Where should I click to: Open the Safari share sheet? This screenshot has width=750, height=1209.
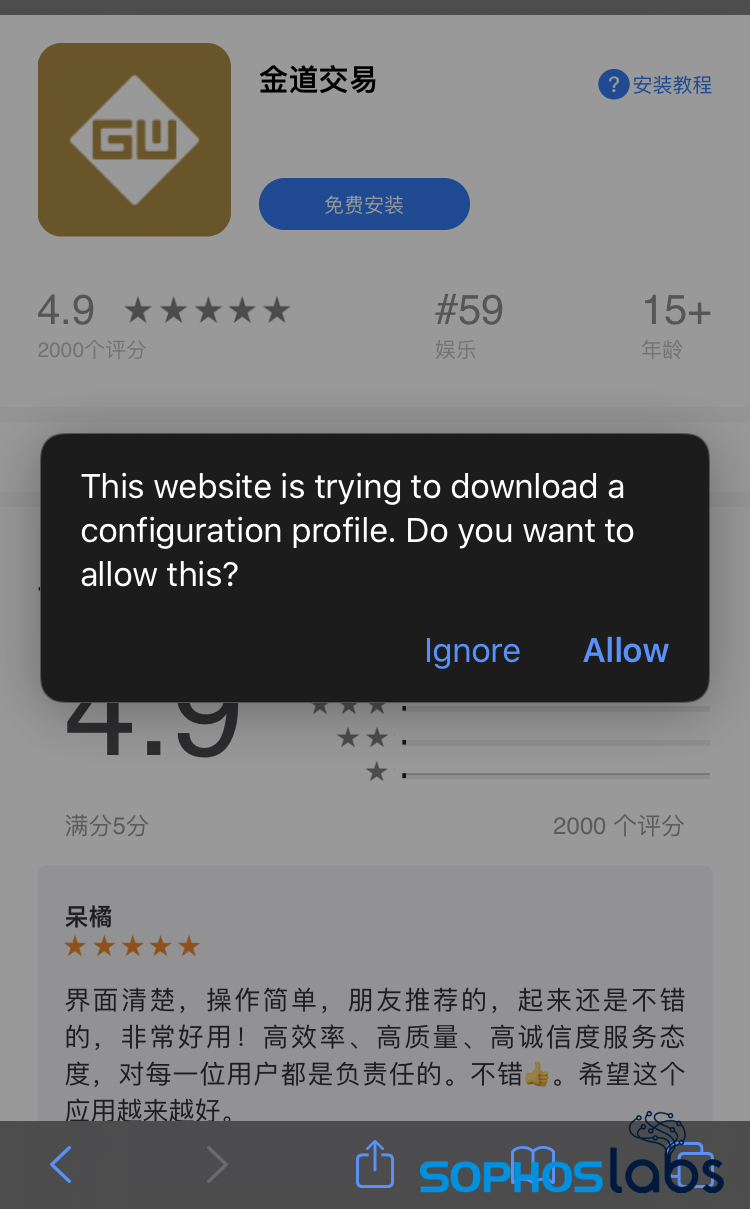click(x=375, y=1163)
